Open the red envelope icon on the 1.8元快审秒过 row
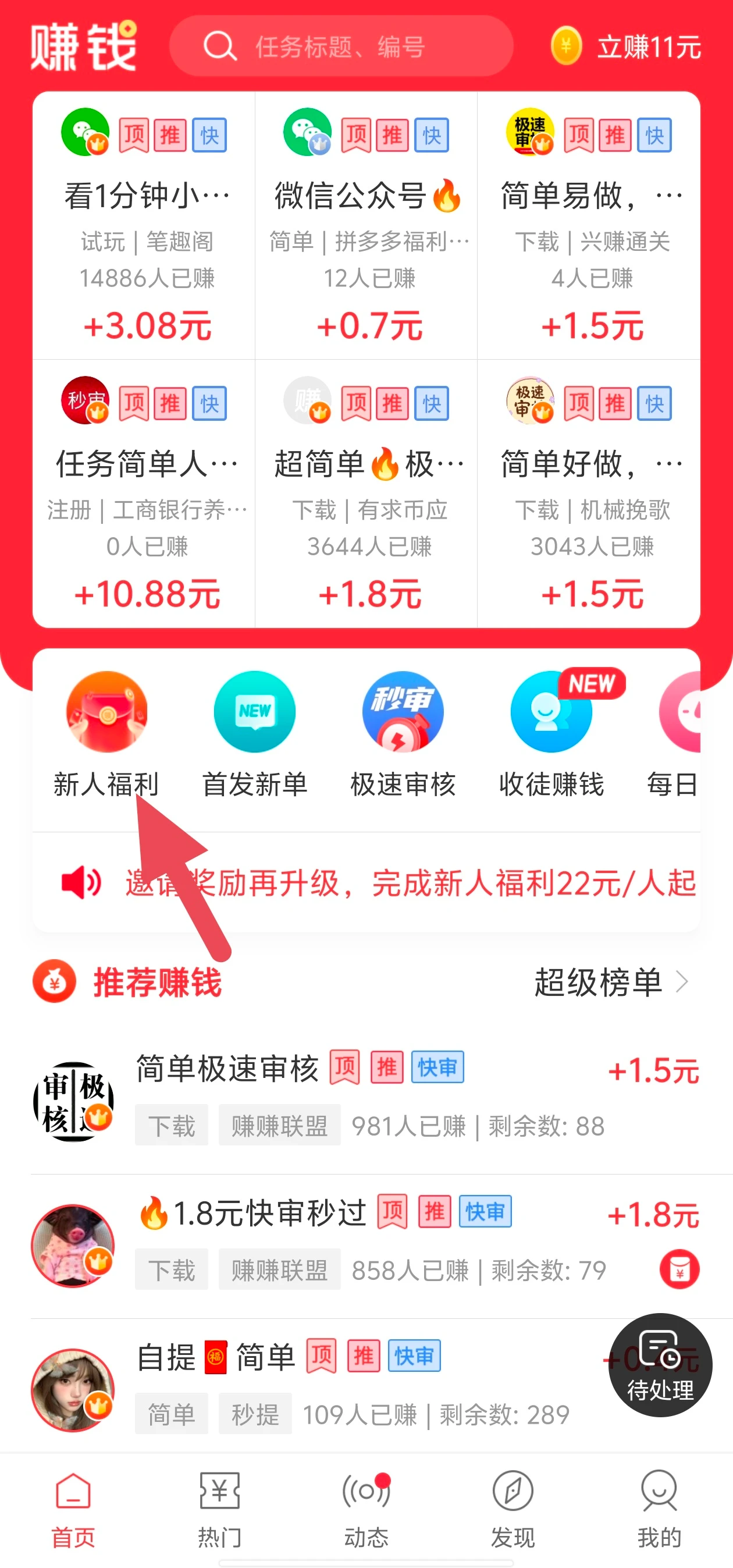This screenshot has width=733, height=1568. tap(681, 1271)
